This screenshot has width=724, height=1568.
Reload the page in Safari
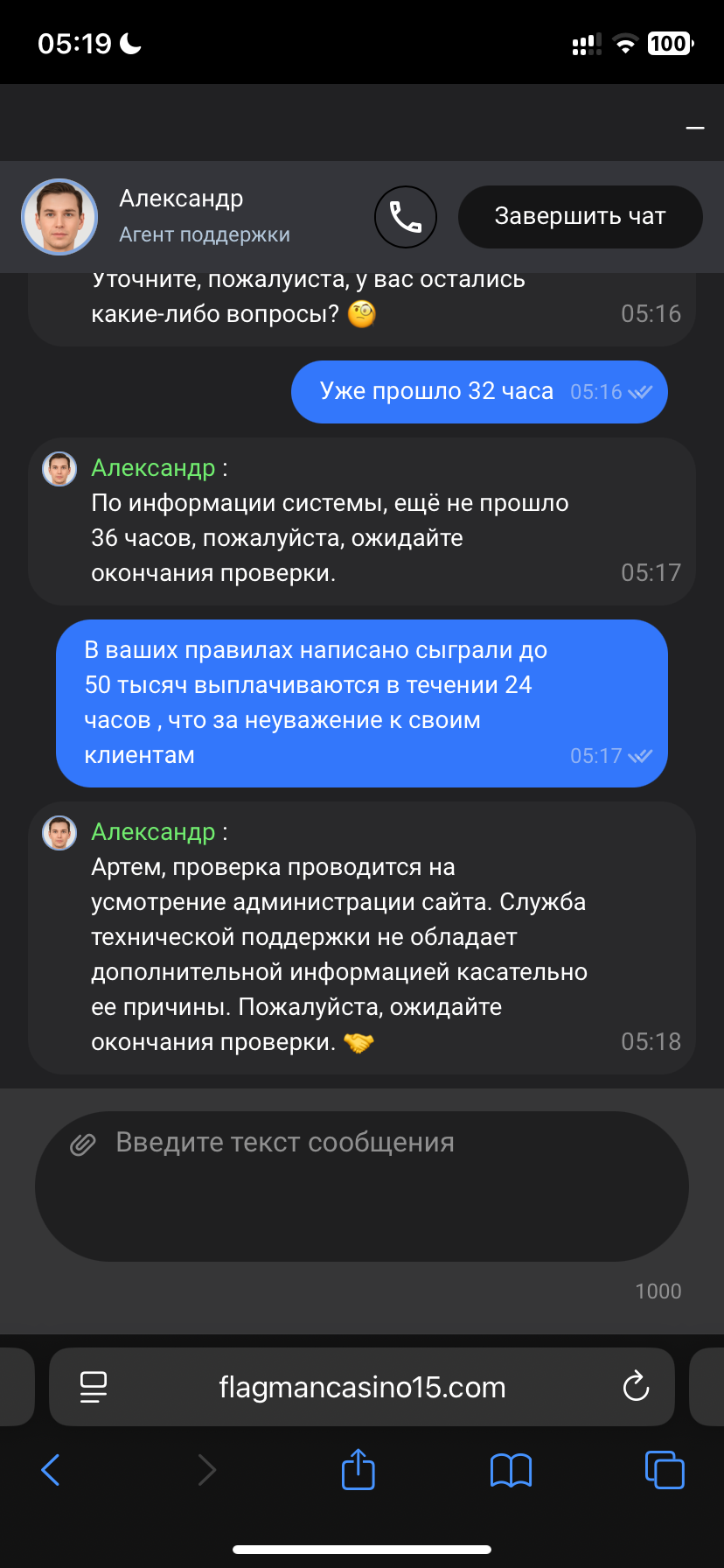point(636,1387)
